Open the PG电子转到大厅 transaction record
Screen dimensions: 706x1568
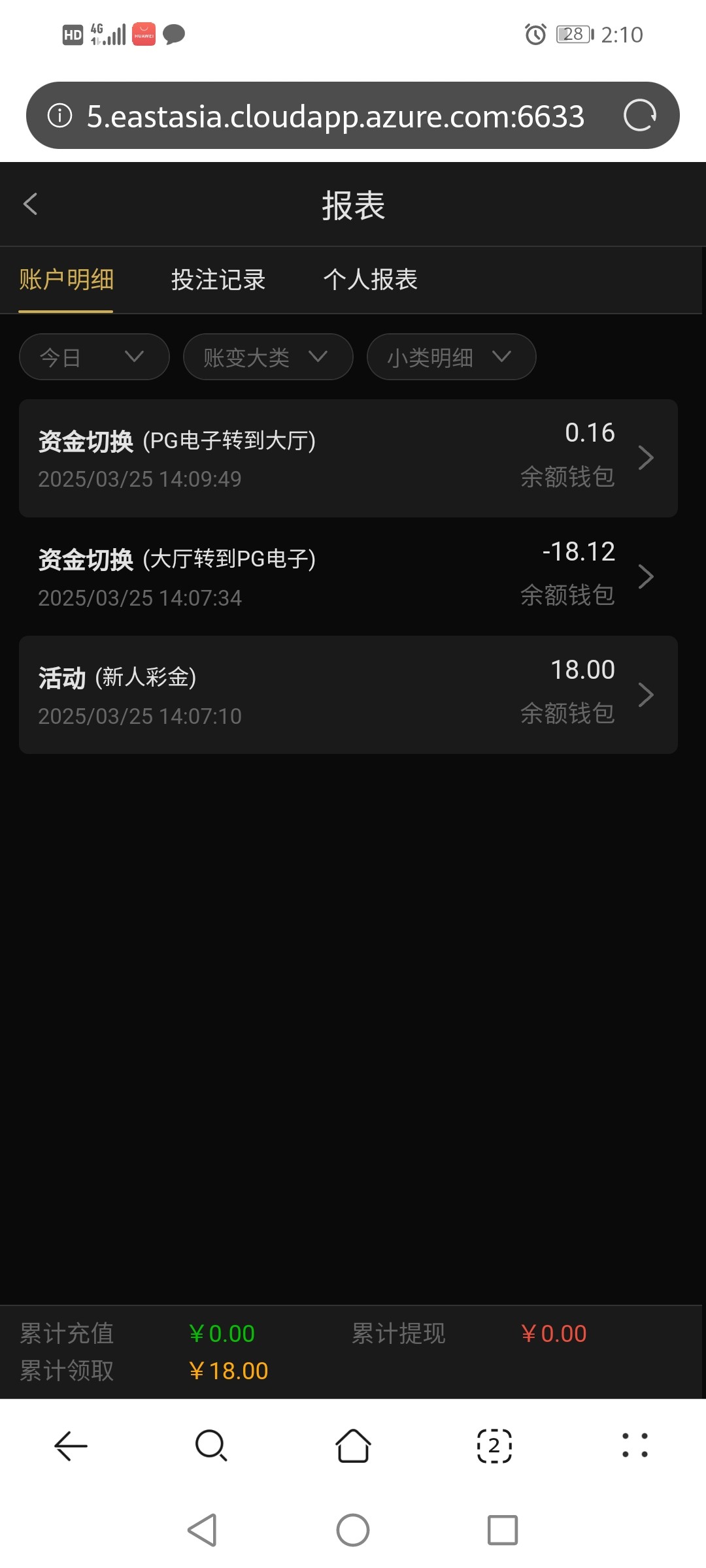[348, 458]
